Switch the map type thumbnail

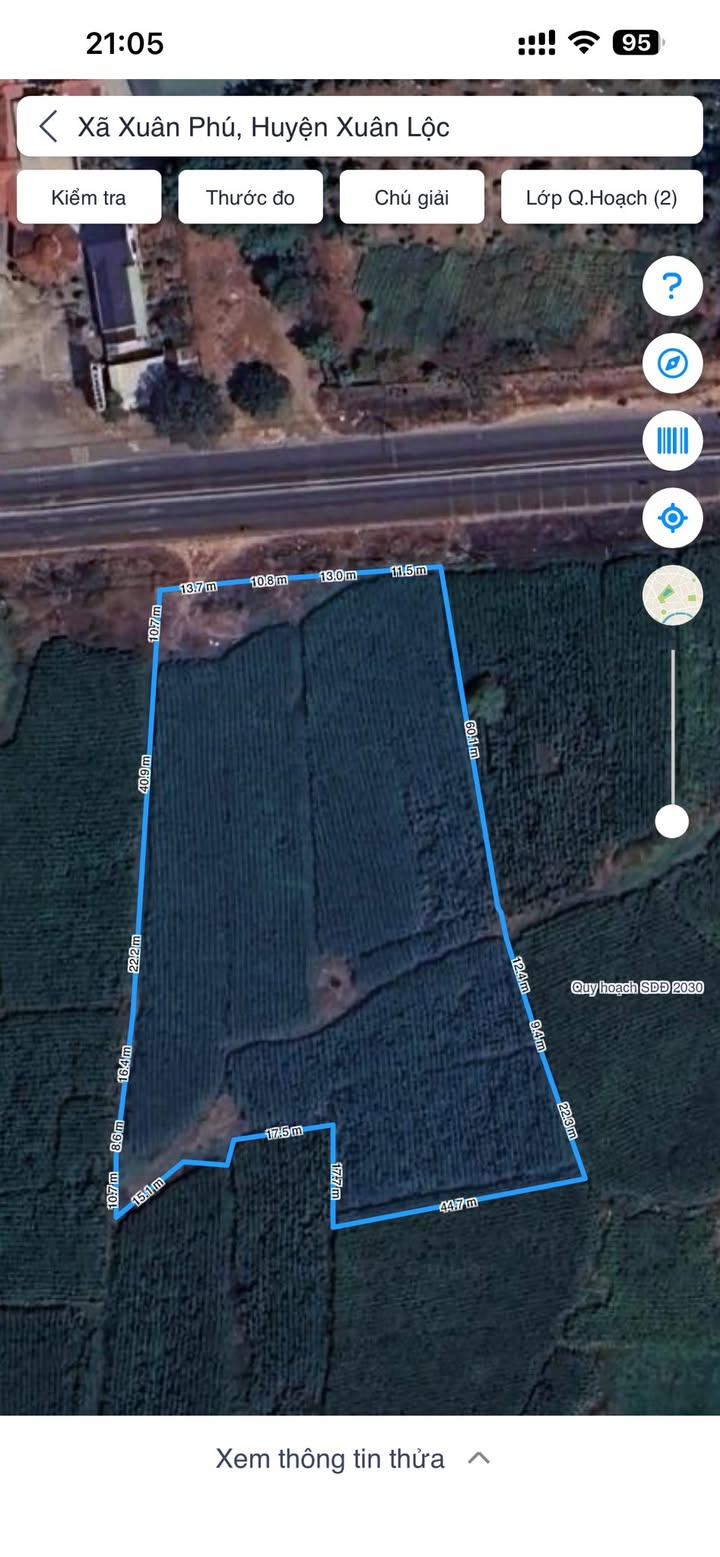click(x=672, y=595)
